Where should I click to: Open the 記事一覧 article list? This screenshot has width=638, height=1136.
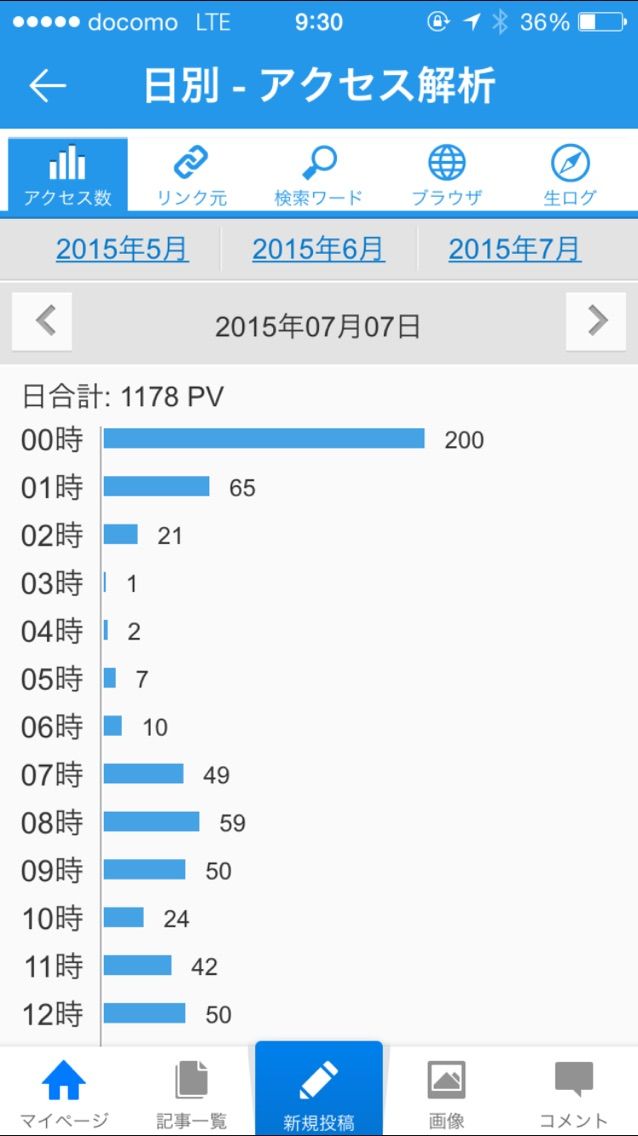coord(191,1092)
